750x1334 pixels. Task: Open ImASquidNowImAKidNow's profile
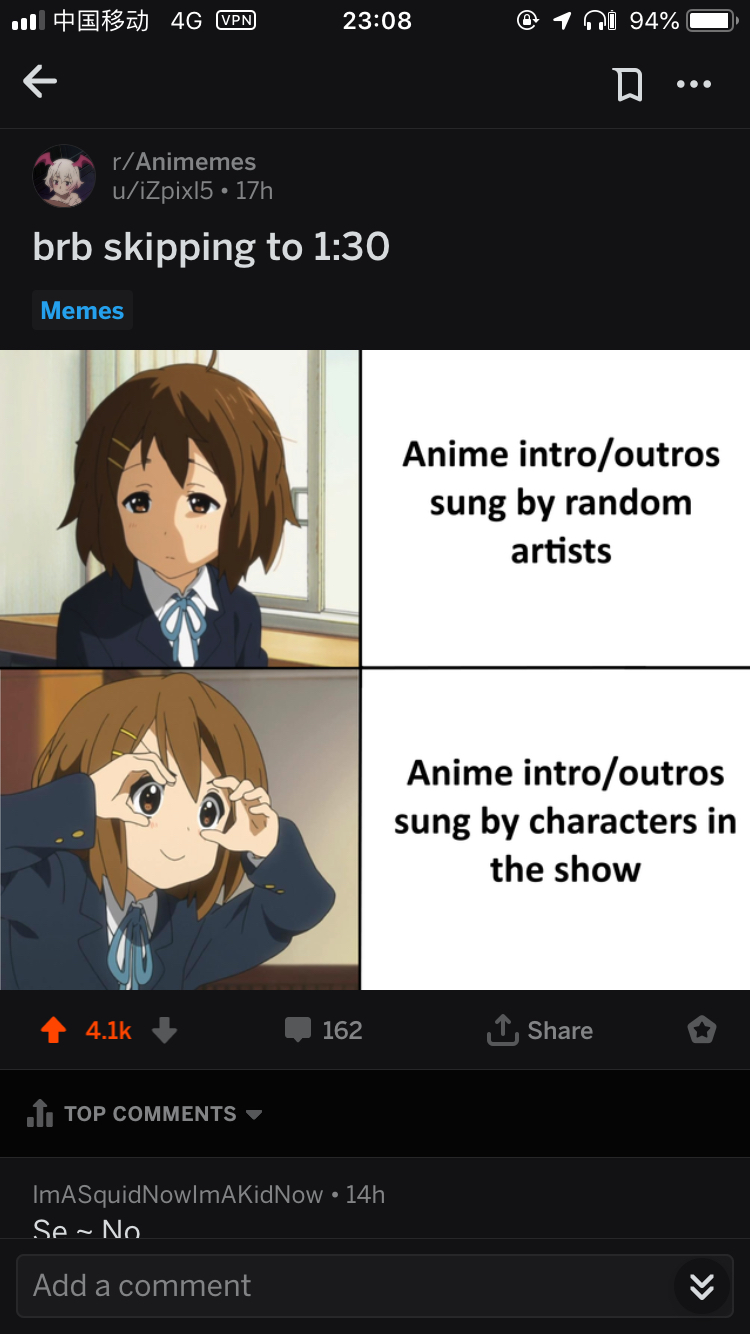[x=178, y=1194]
